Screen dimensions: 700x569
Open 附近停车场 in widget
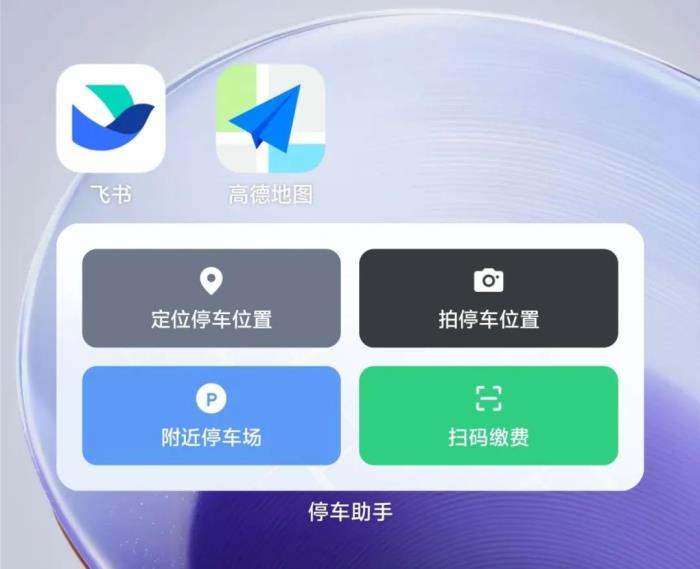[211, 415]
